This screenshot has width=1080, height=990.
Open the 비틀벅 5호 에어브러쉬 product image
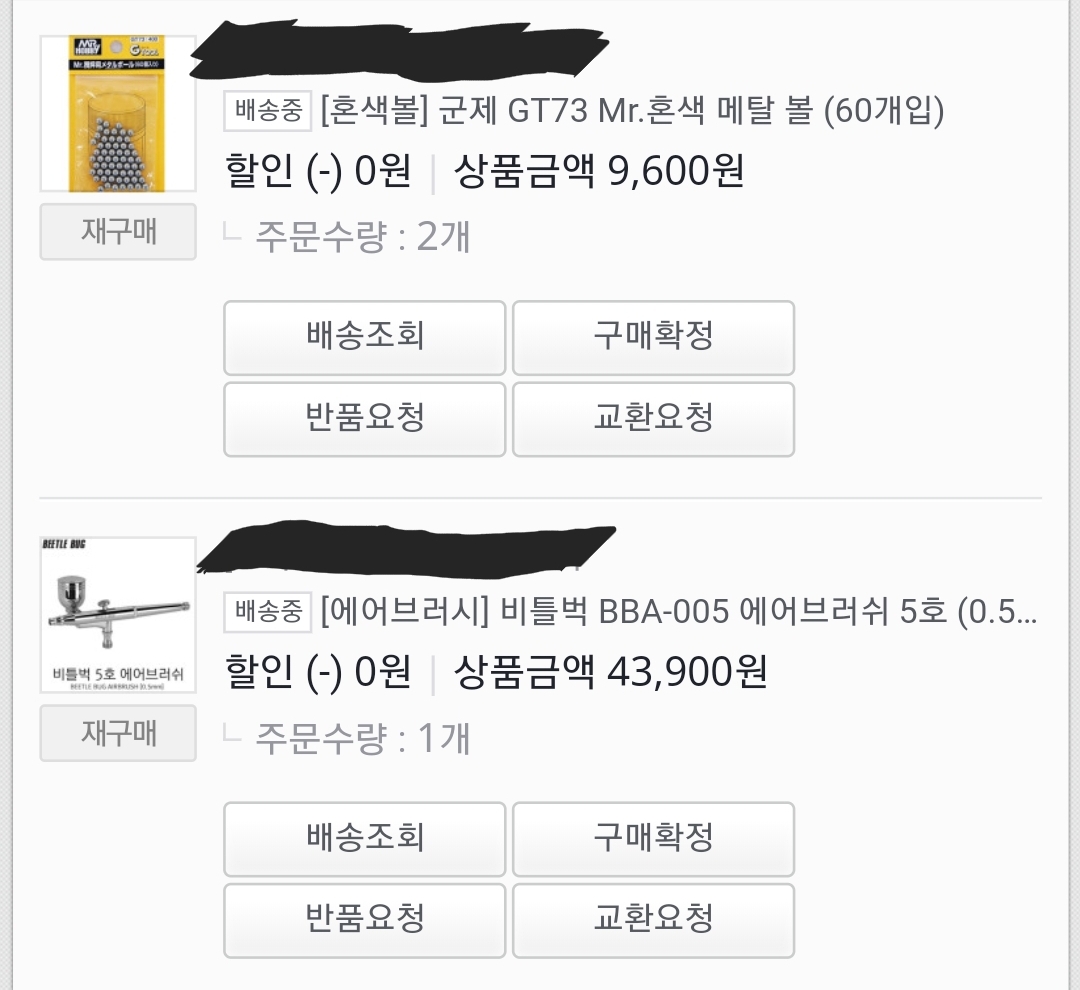click(x=118, y=615)
